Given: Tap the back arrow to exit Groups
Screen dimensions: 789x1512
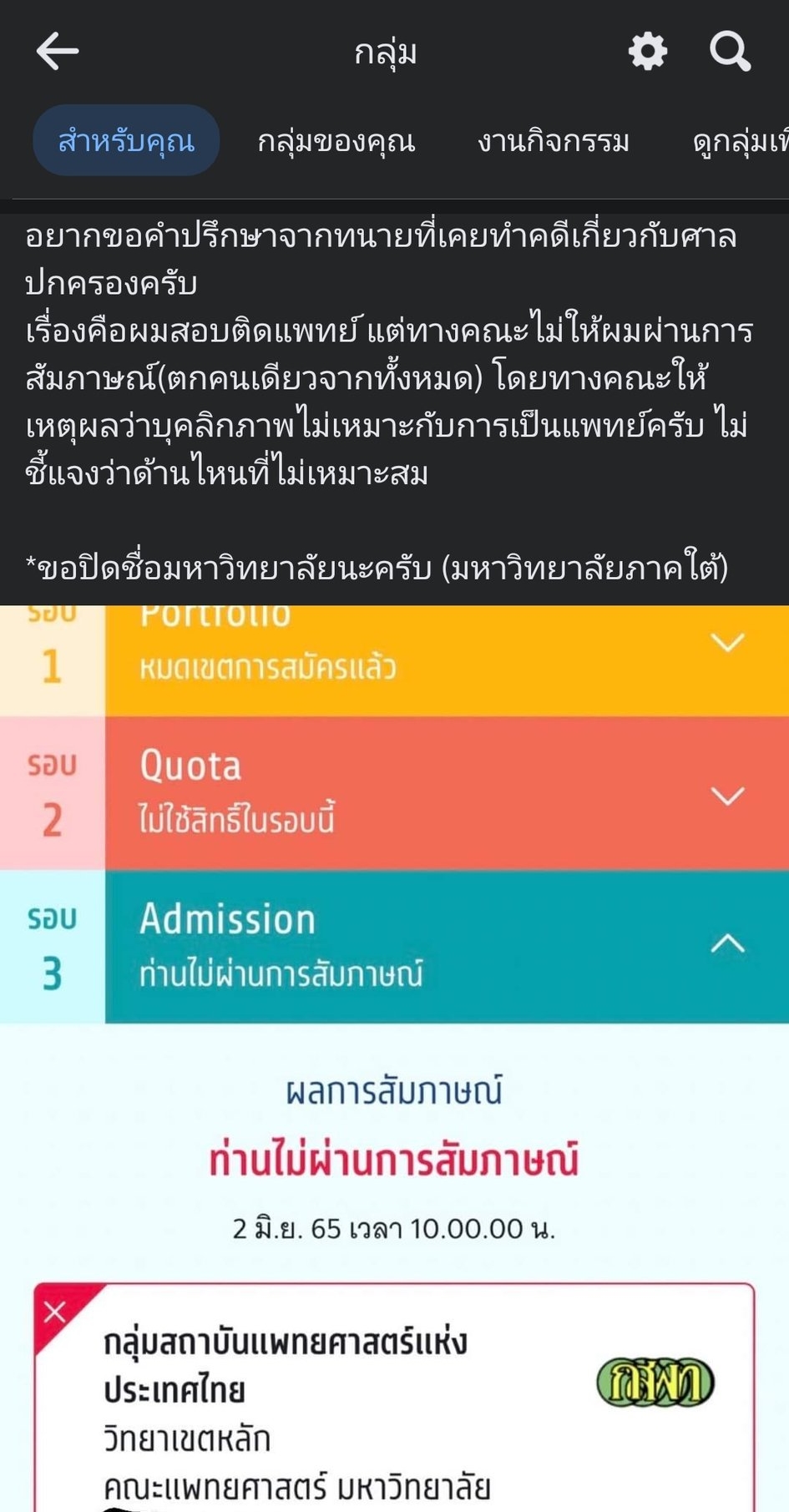Looking at the screenshot, I should click(x=55, y=50).
